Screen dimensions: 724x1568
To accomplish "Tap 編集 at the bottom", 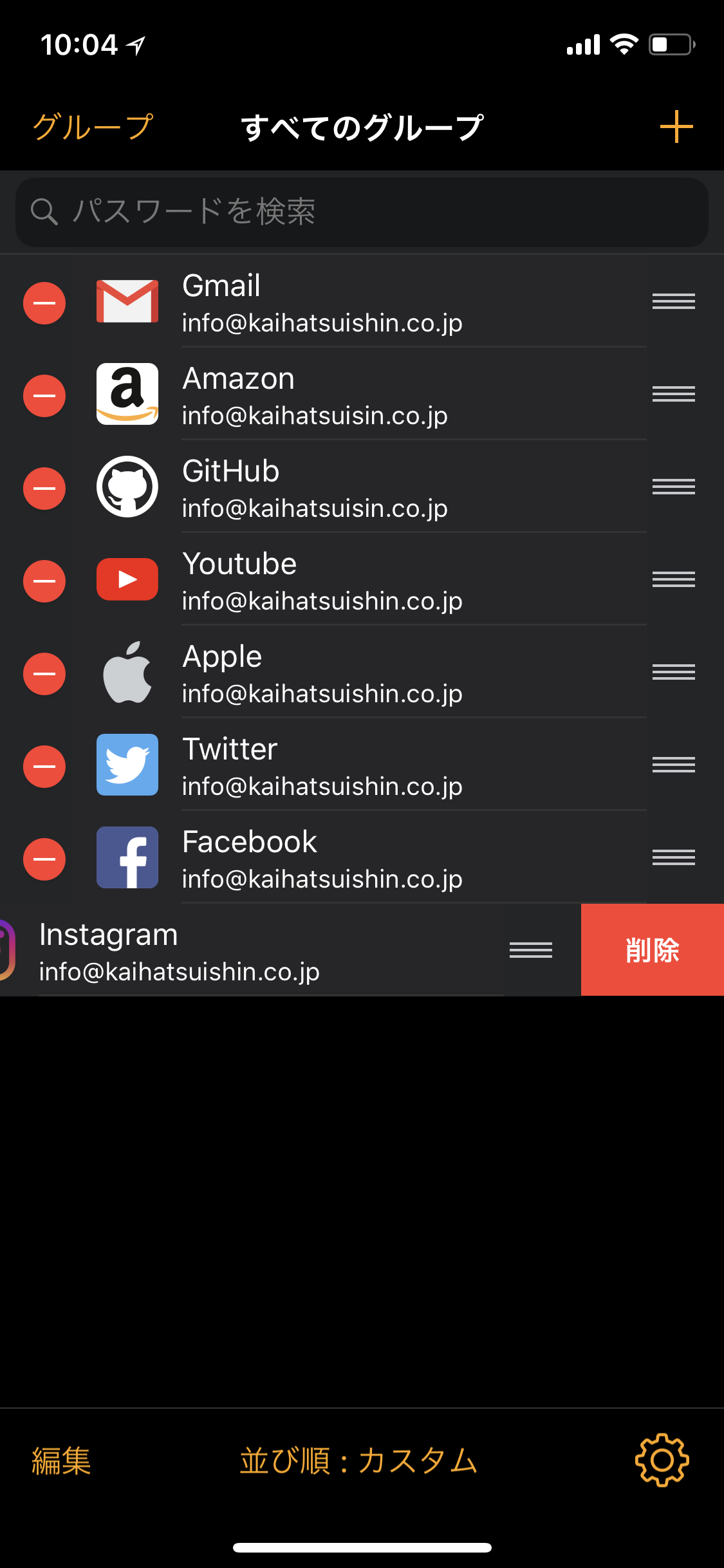I will coord(62,1461).
